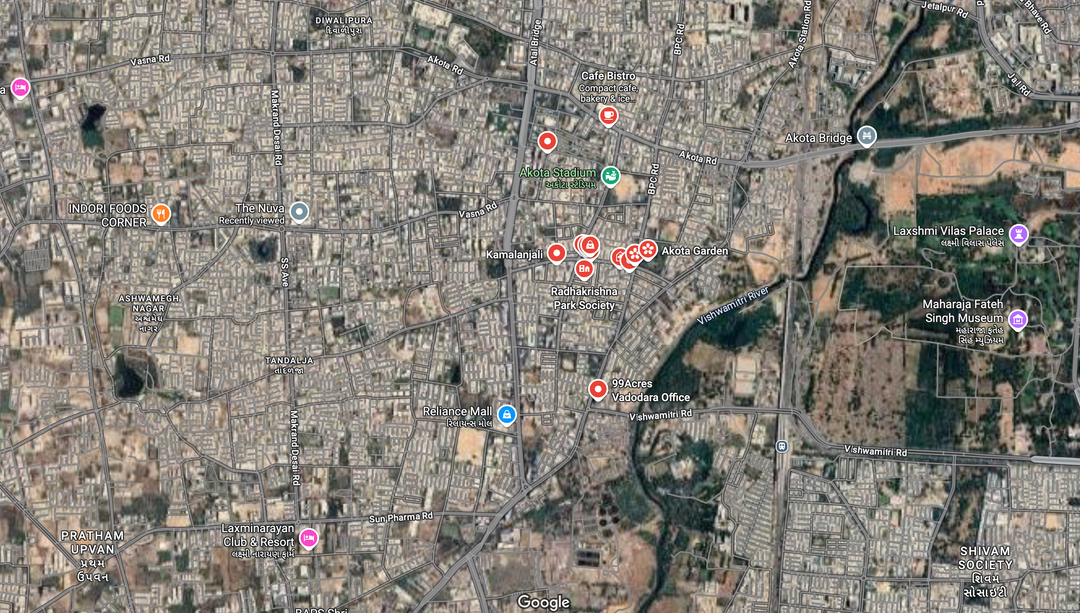1080x613 pixels.
Task: Open the INDORI FOODS CORNER restaurant pin
Action: (x=161, y=212)
